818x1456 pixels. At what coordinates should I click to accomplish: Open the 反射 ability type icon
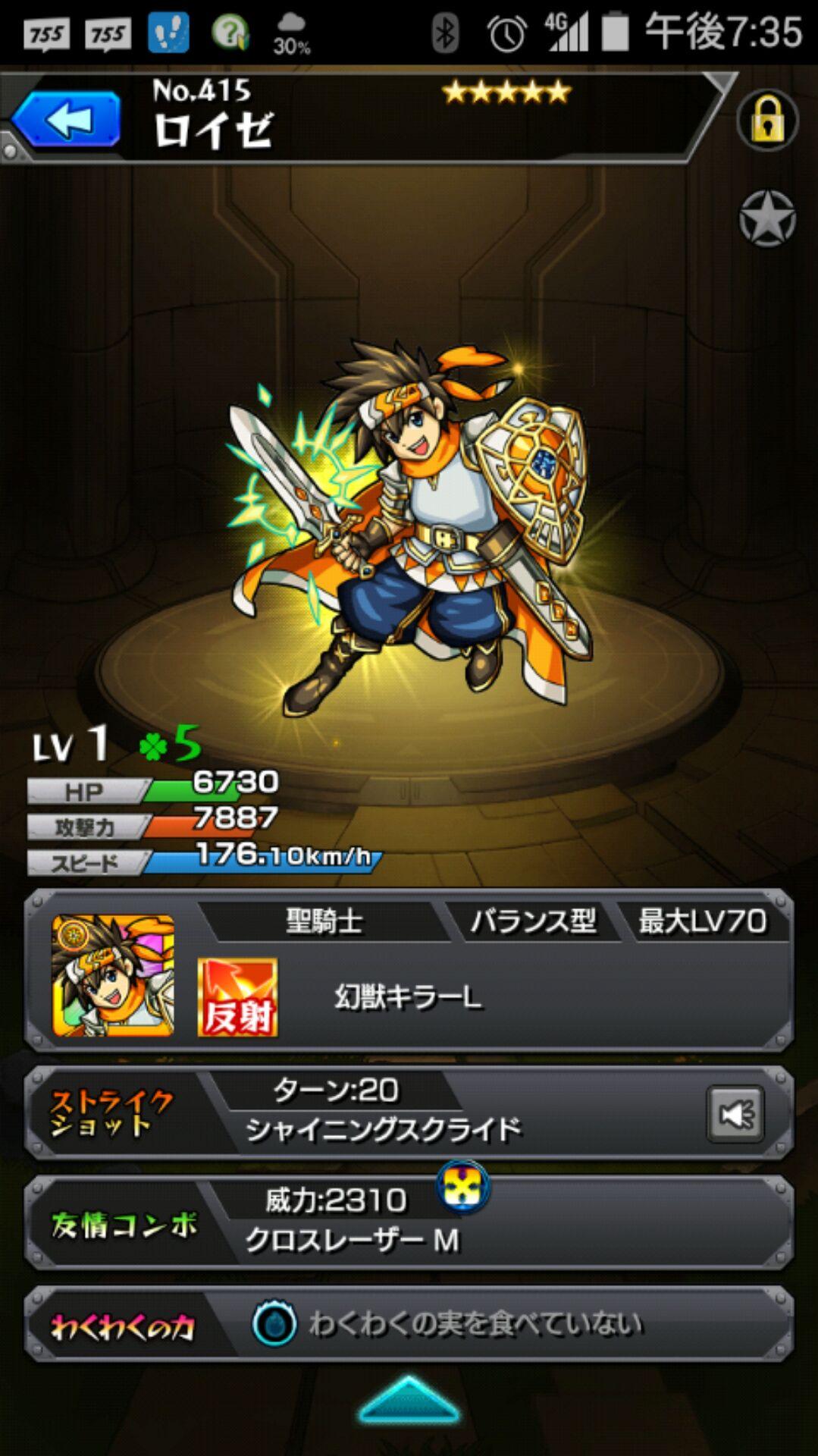point(237,997)
